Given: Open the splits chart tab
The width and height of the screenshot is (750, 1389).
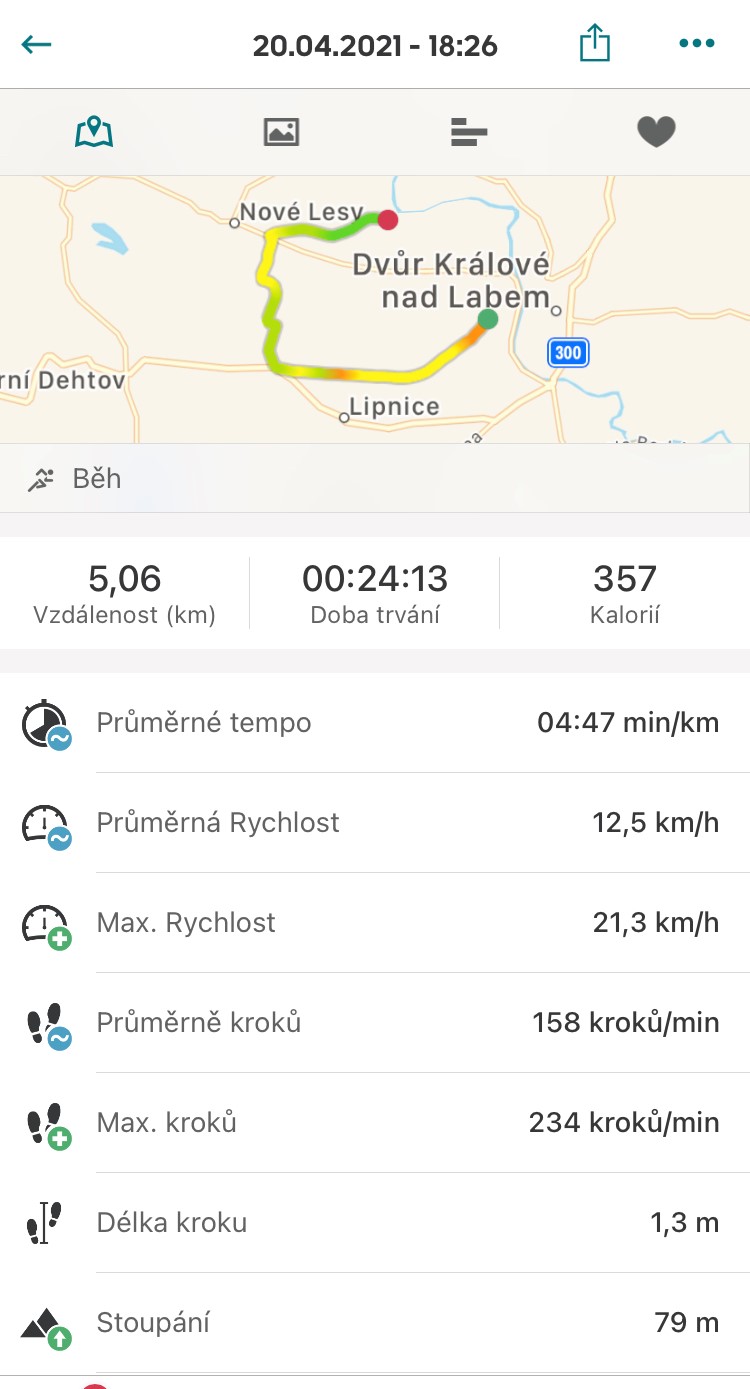Looking at the screenshot, I should (468, 132).
